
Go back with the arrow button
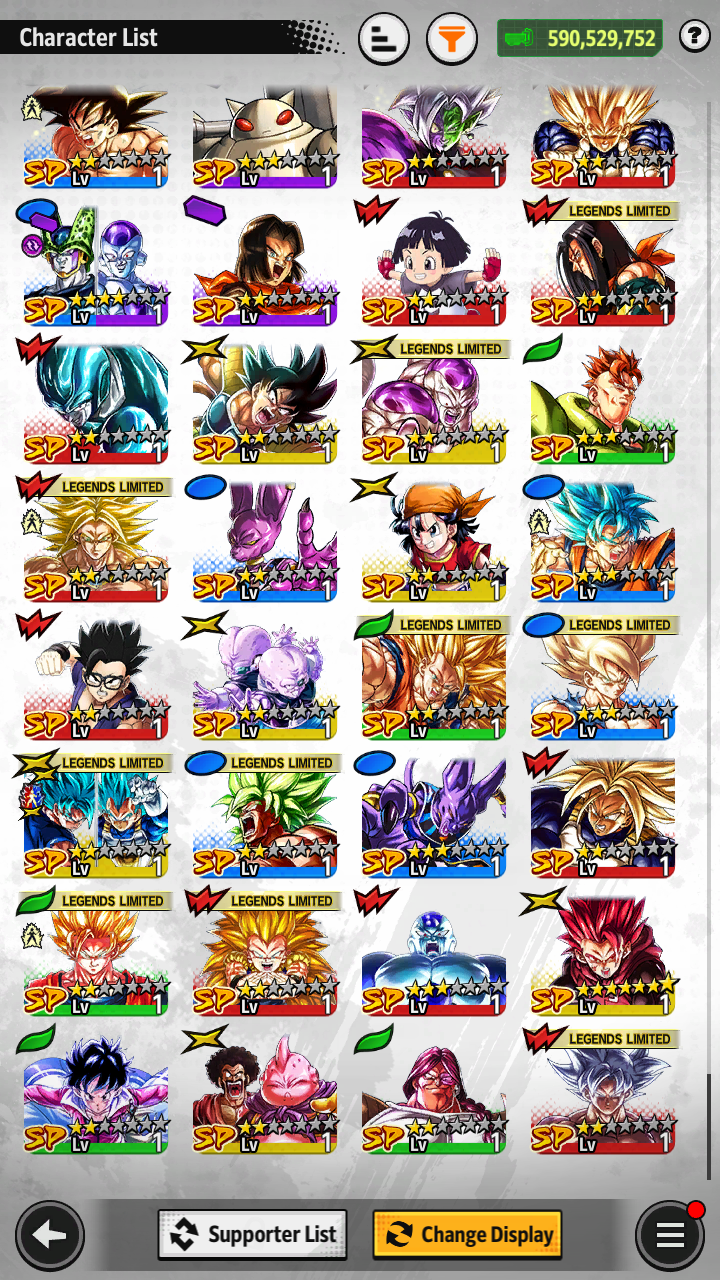pos(50,1235)
